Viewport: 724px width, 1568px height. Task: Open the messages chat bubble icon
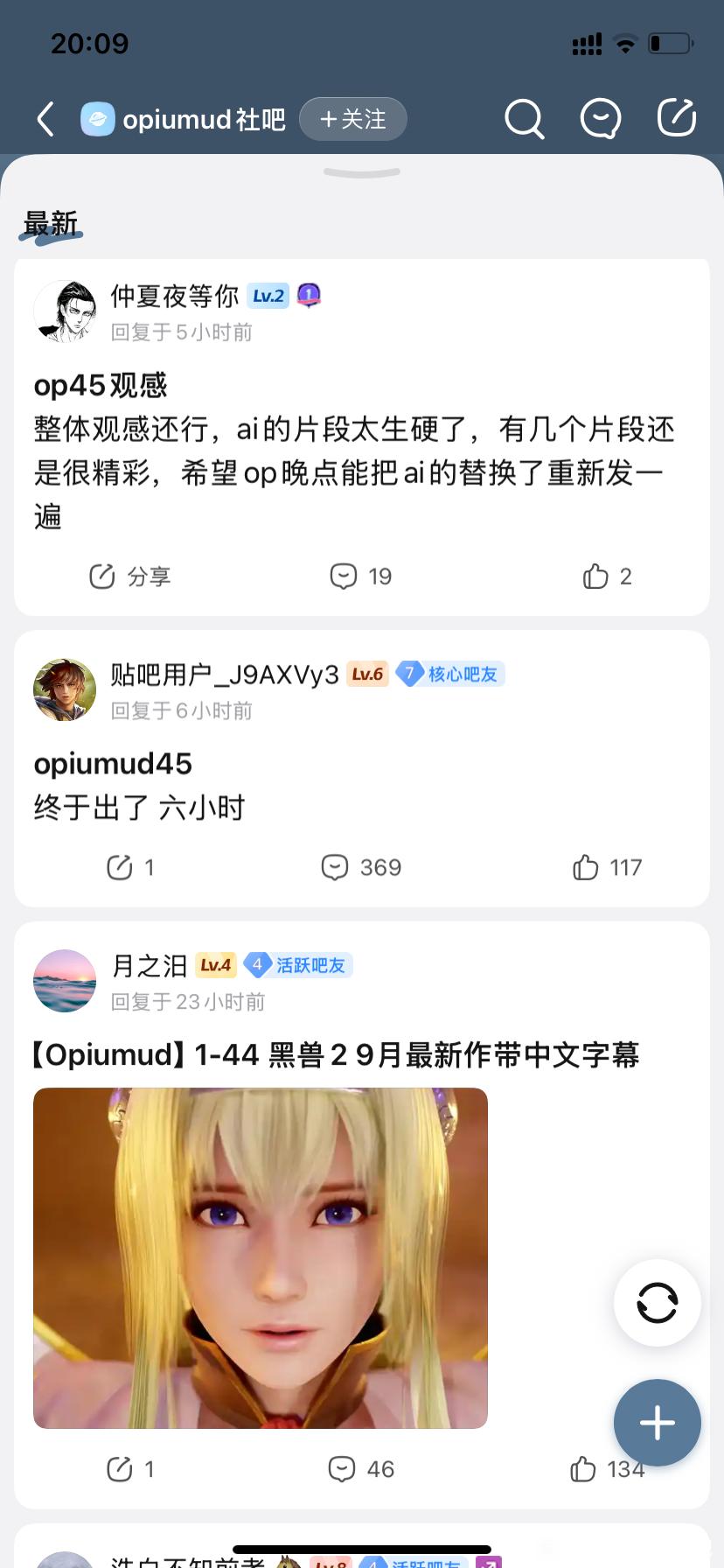(601, 119)
